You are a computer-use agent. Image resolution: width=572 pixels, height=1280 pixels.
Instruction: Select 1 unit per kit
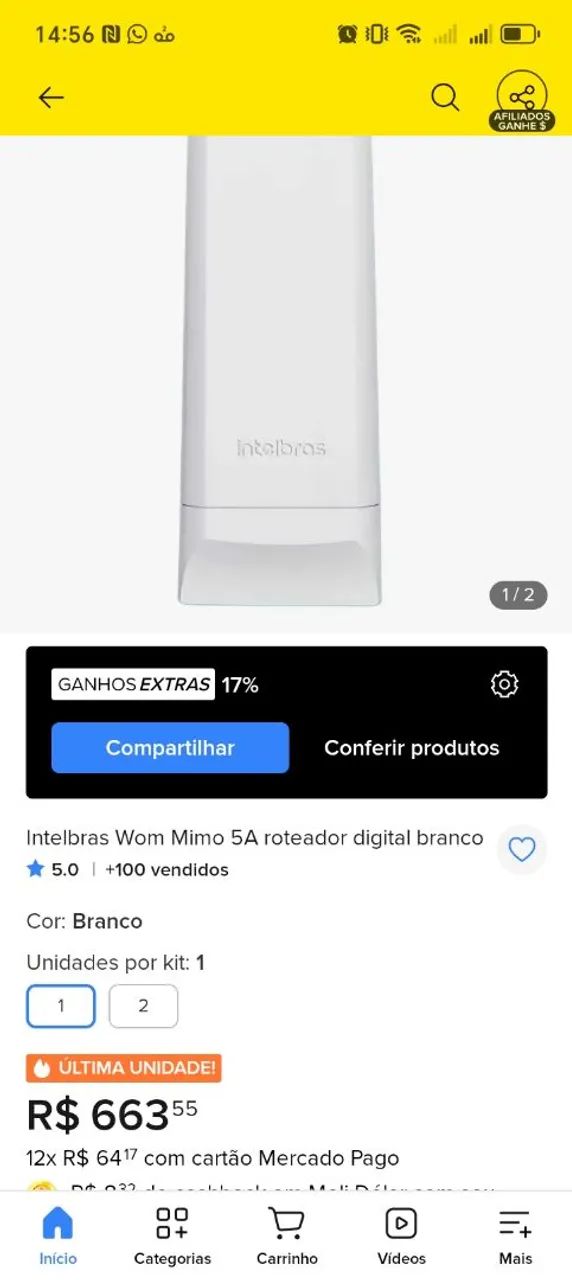point(61,1006)
